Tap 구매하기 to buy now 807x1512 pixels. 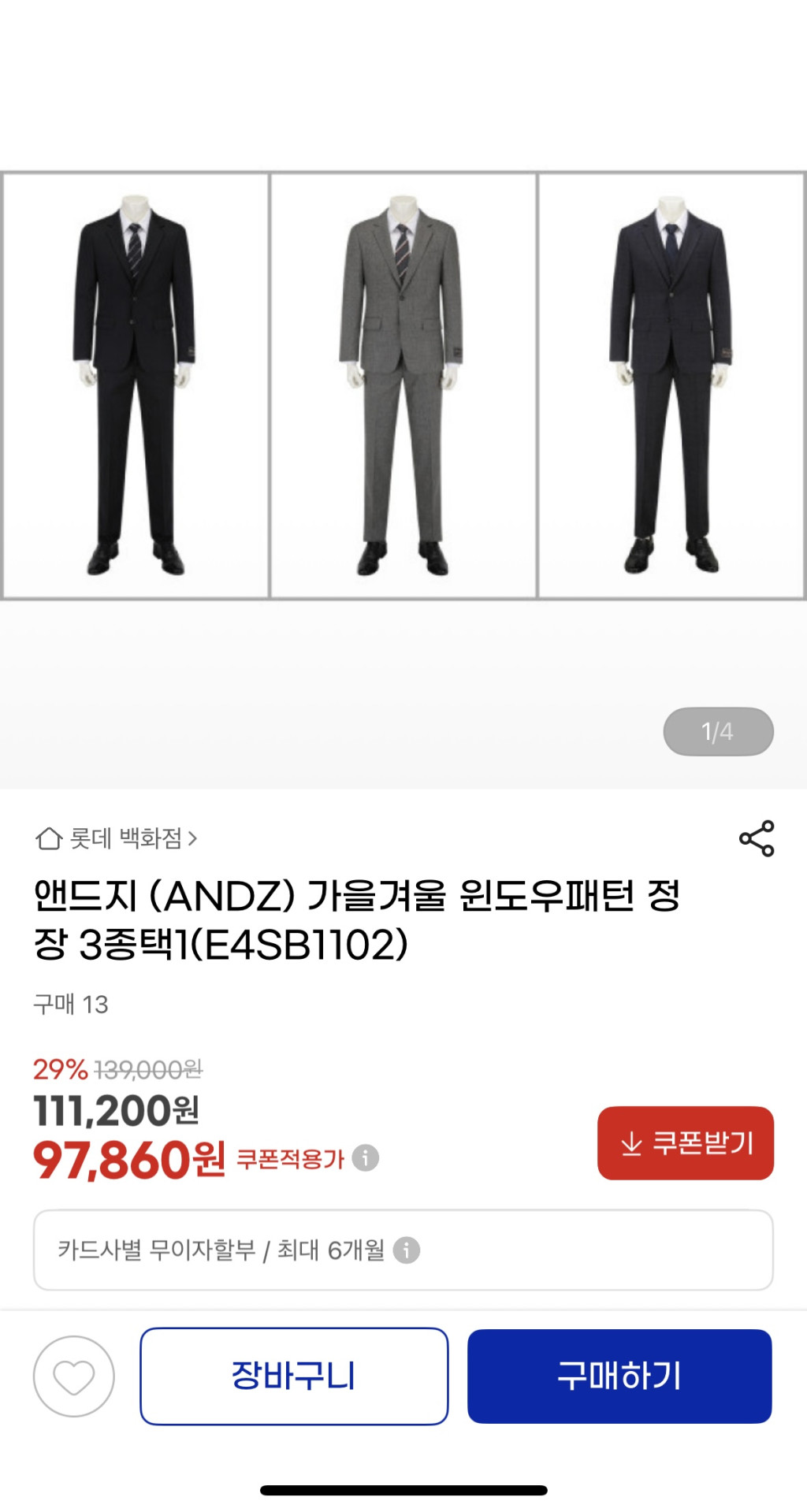click(x=619, y=1376)
